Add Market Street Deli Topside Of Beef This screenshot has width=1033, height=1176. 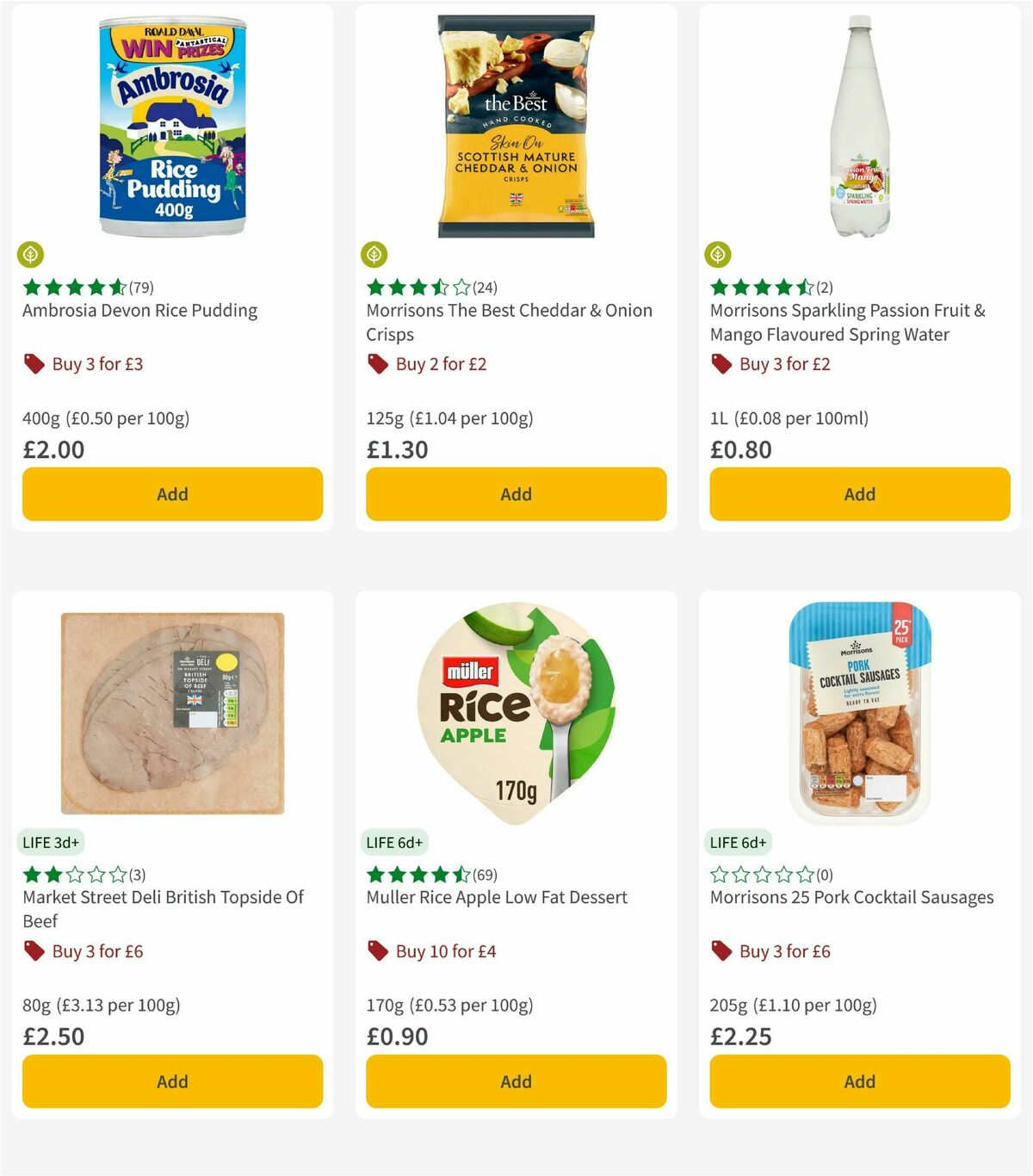pos(172,1081)
